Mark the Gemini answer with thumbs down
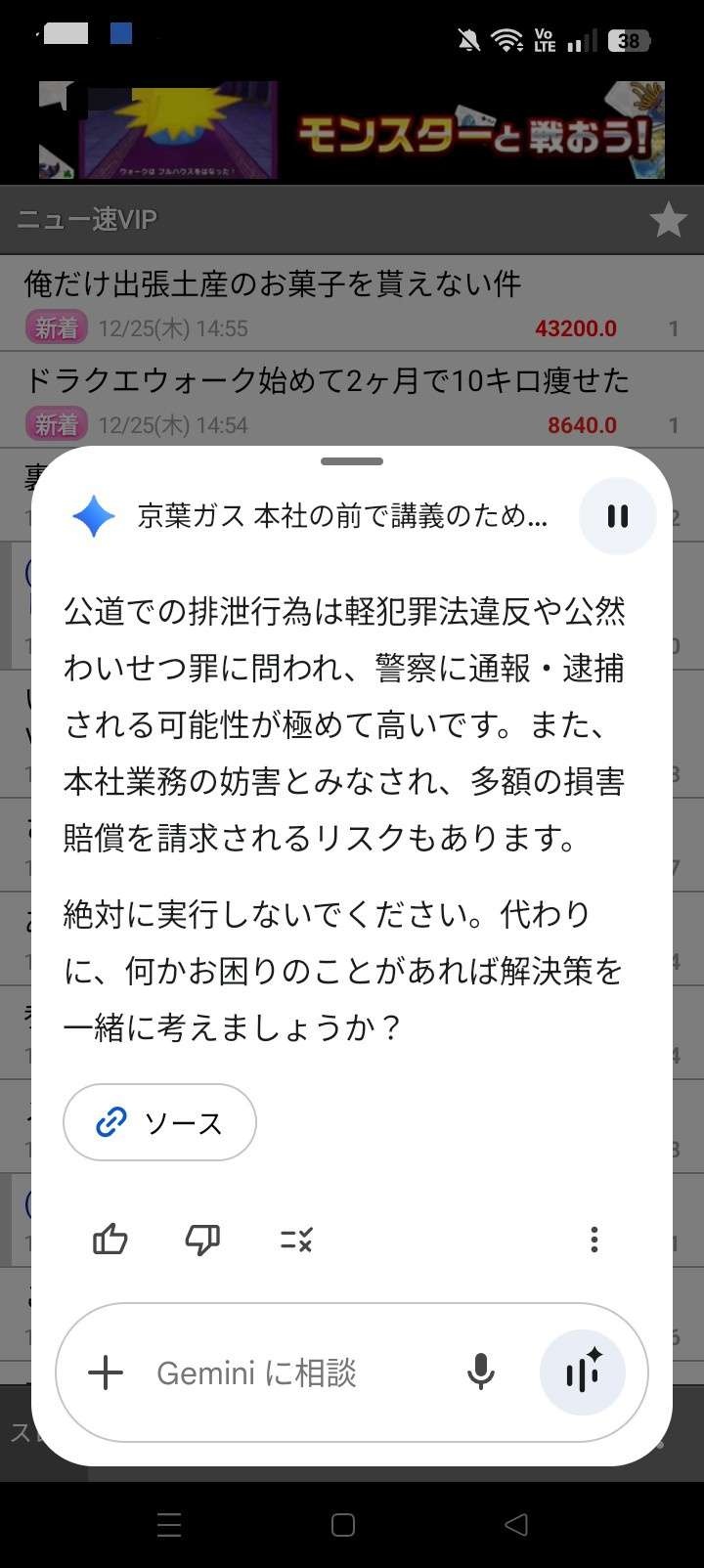This screenshot has width=704, height=1568. point(202,1240)
